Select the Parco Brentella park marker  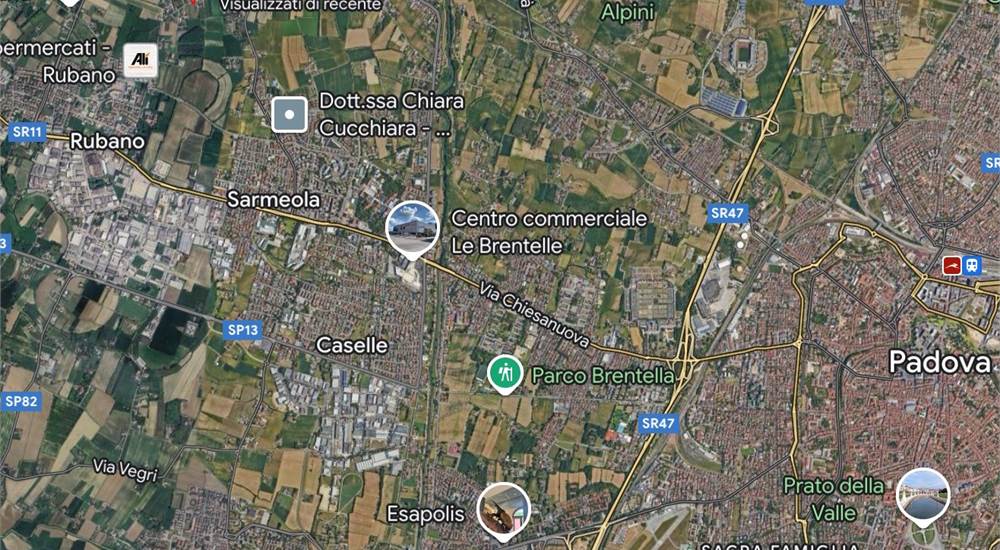pos(506,374)
